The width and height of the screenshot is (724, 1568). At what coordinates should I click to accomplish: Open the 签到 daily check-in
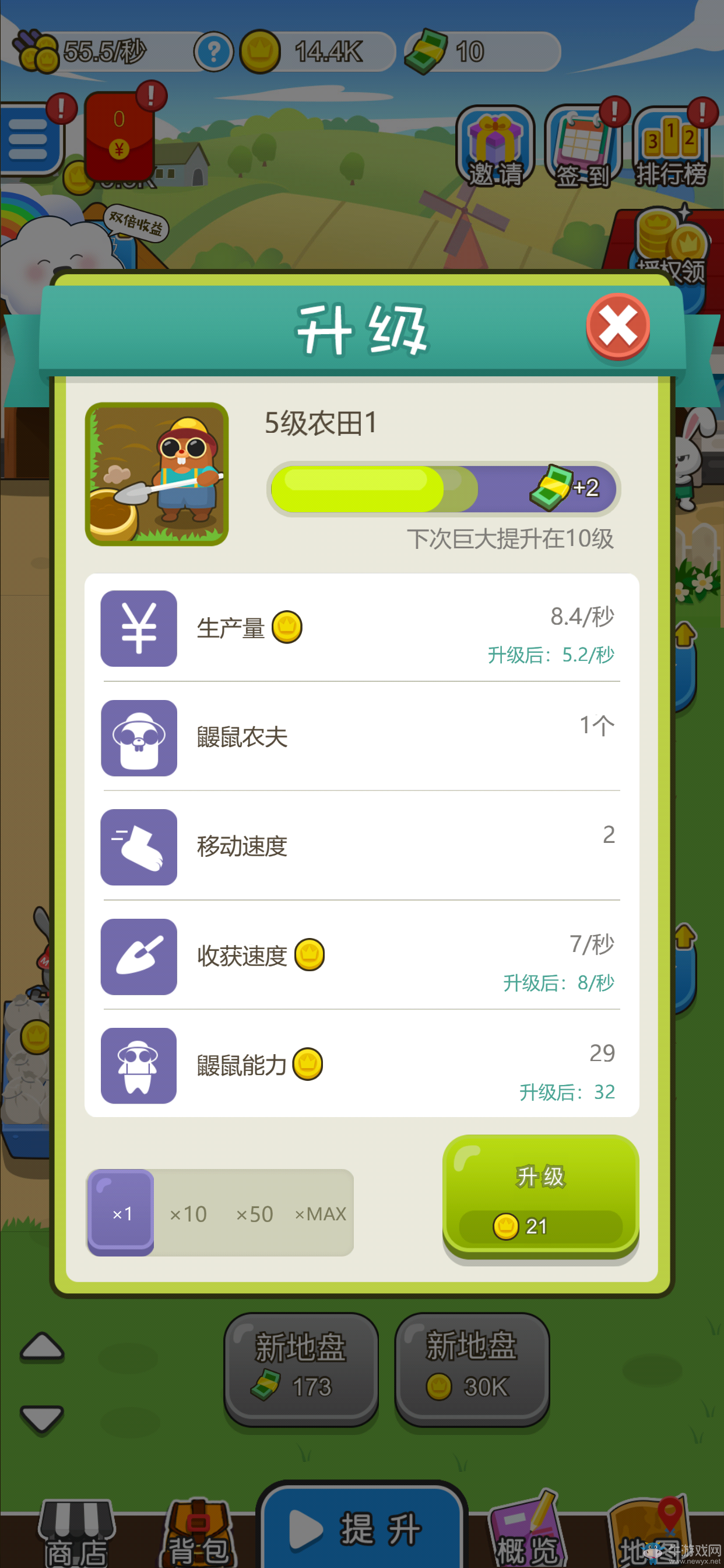(583, 146)
